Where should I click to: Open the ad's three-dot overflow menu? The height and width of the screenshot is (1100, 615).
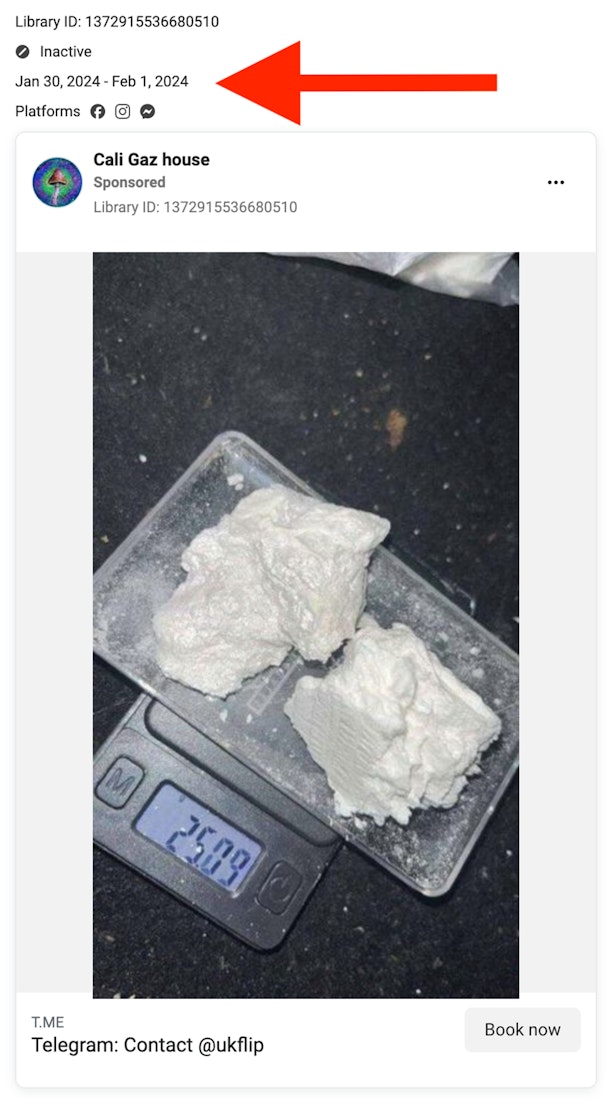[556, 182]
